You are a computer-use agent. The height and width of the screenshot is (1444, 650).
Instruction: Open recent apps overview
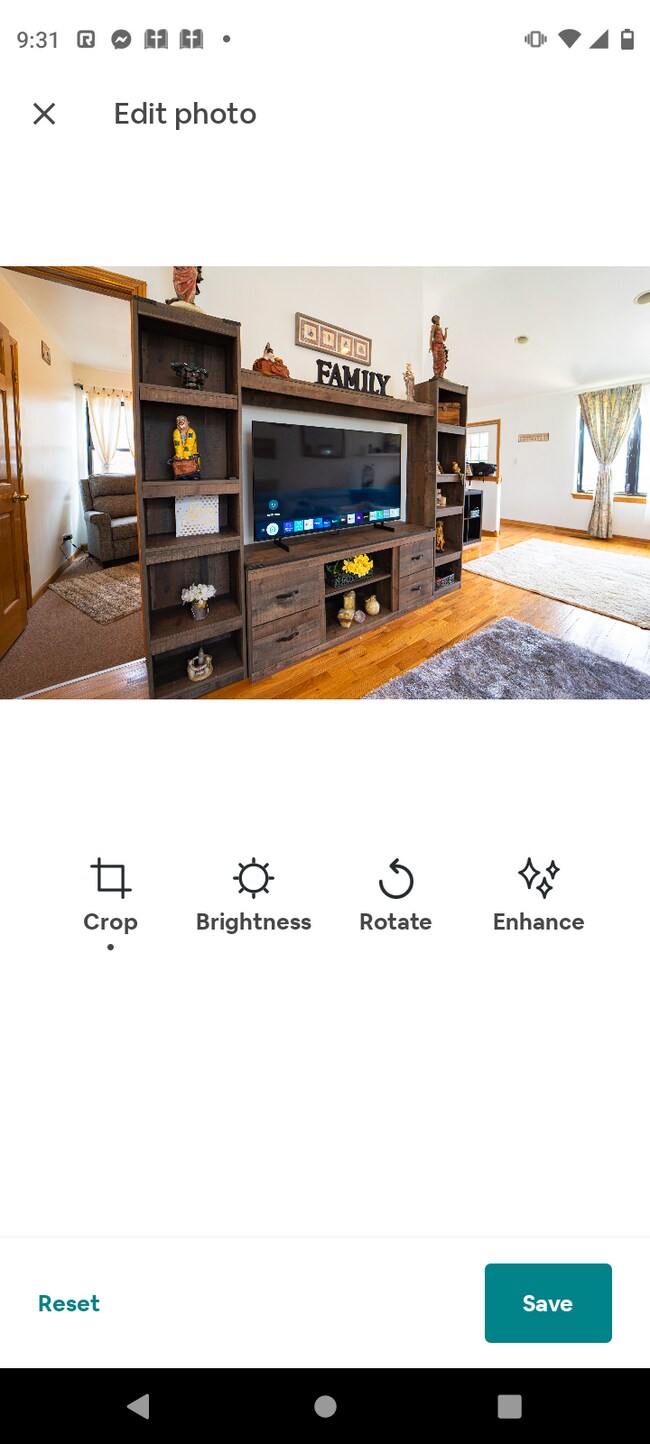click(x=509, y=1406)
